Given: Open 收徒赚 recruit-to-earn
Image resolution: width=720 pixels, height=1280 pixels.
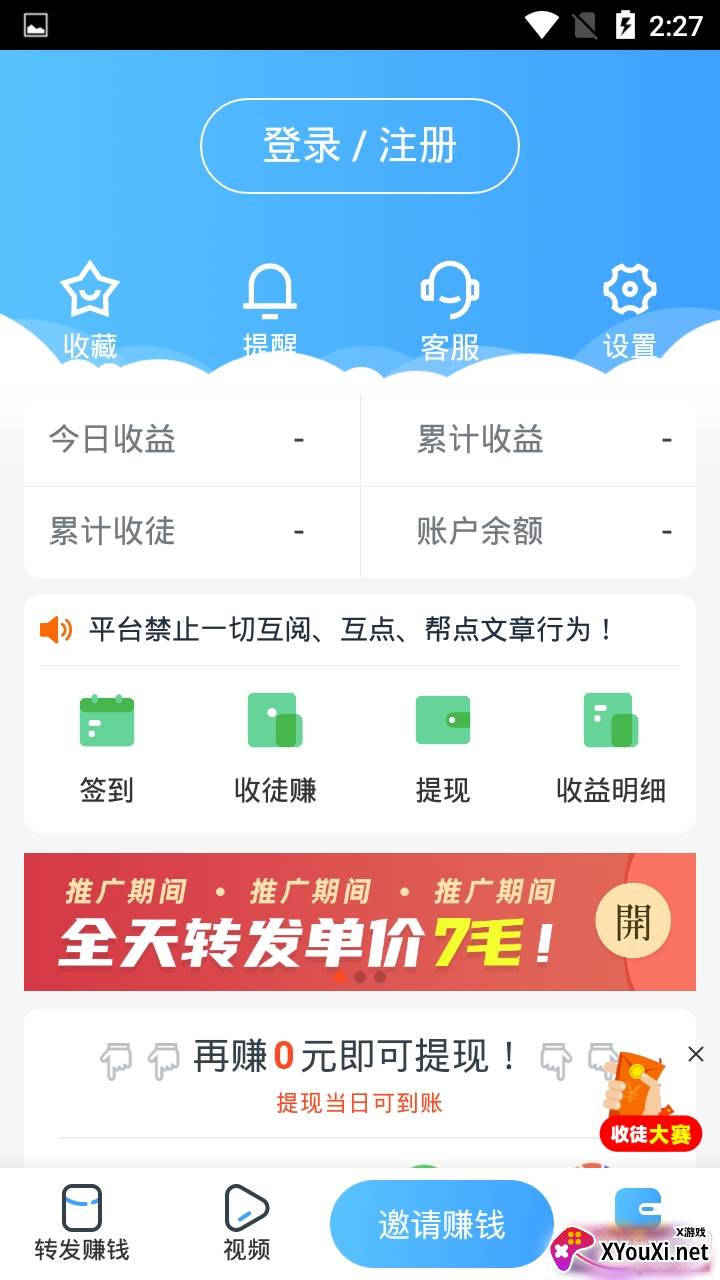Looking at the screenshot, I should click(x=275, y=748).
